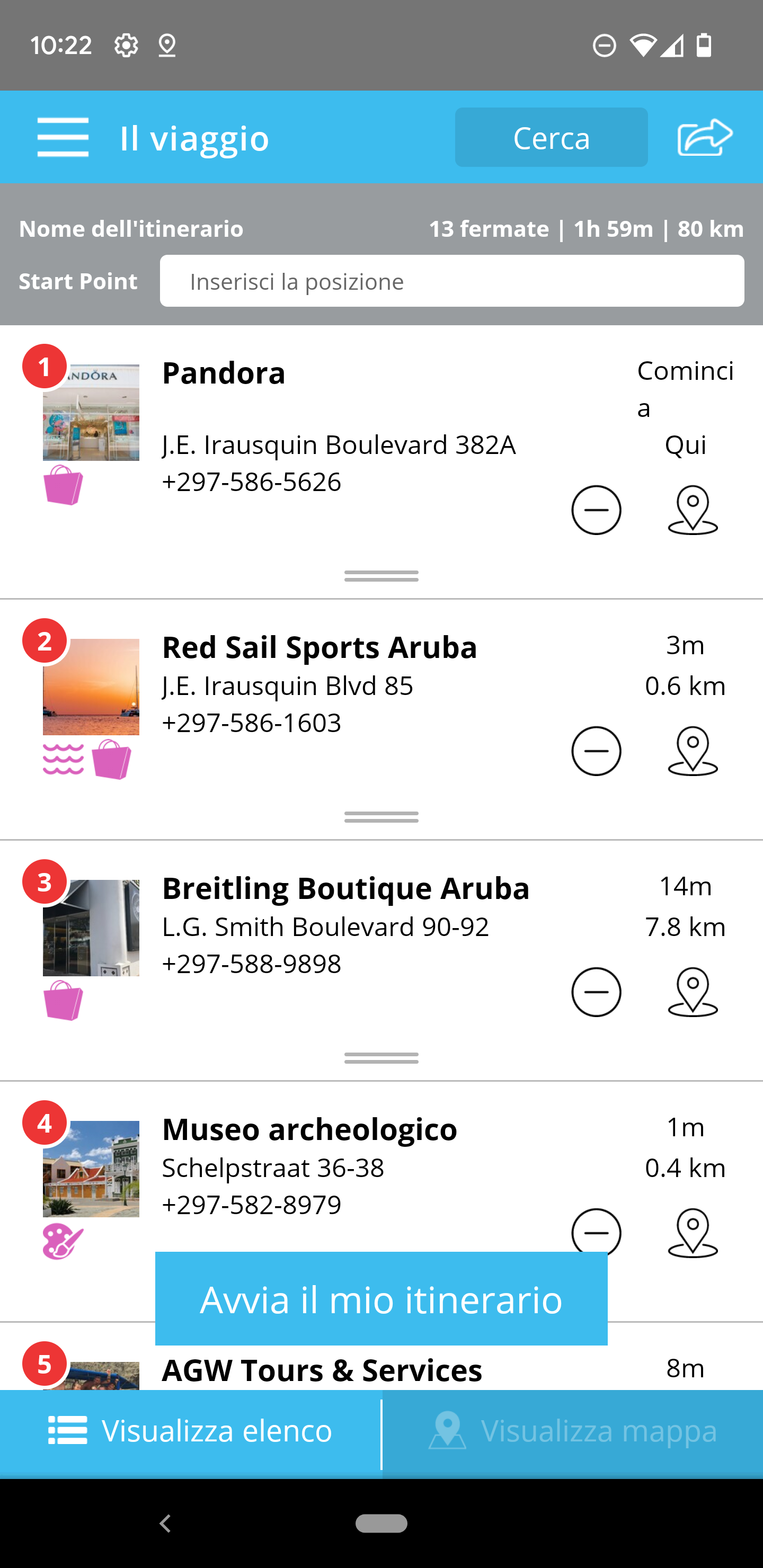The image size is (763, 1568).
Task: Remove Breitling Boutique Aruba stop
Action: point(596,992)
